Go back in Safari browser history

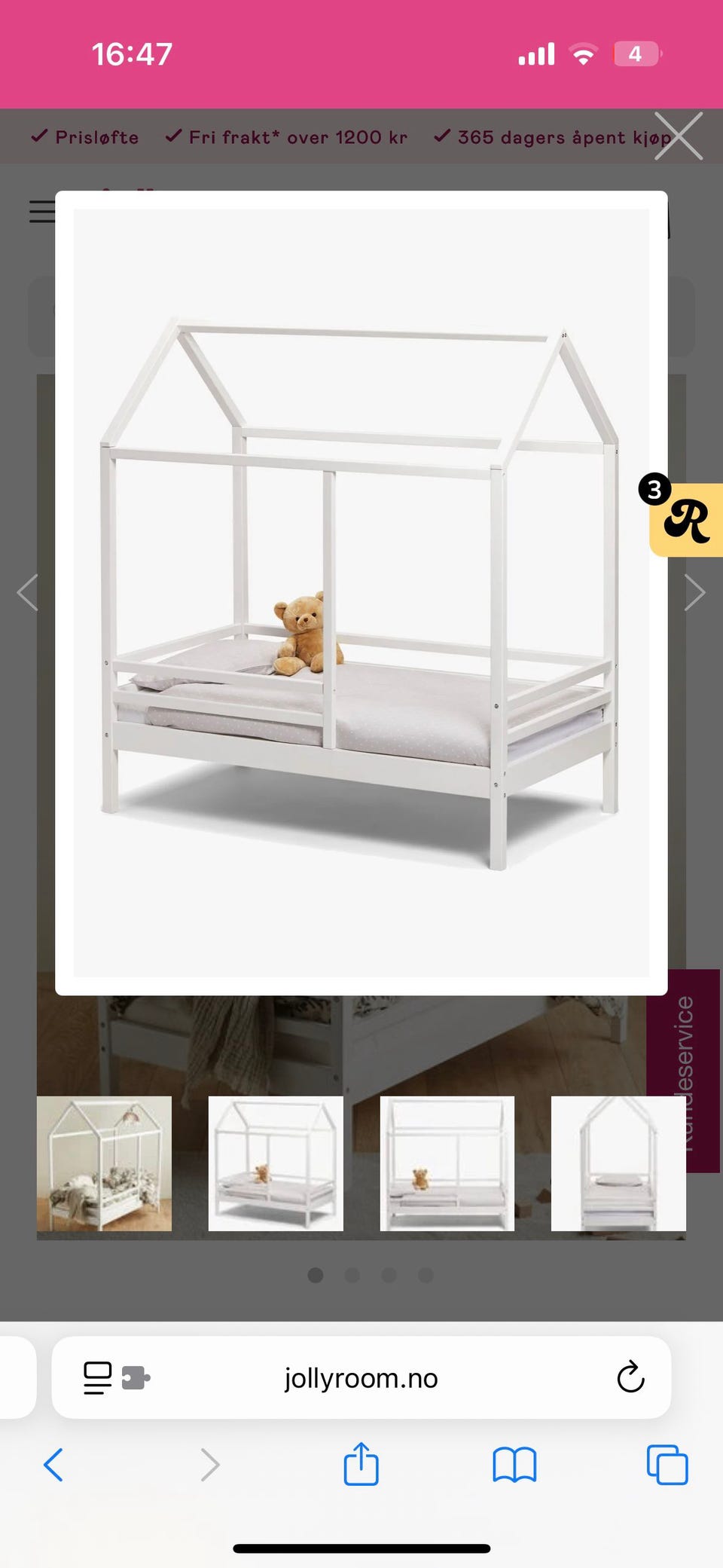[53, 1465]
